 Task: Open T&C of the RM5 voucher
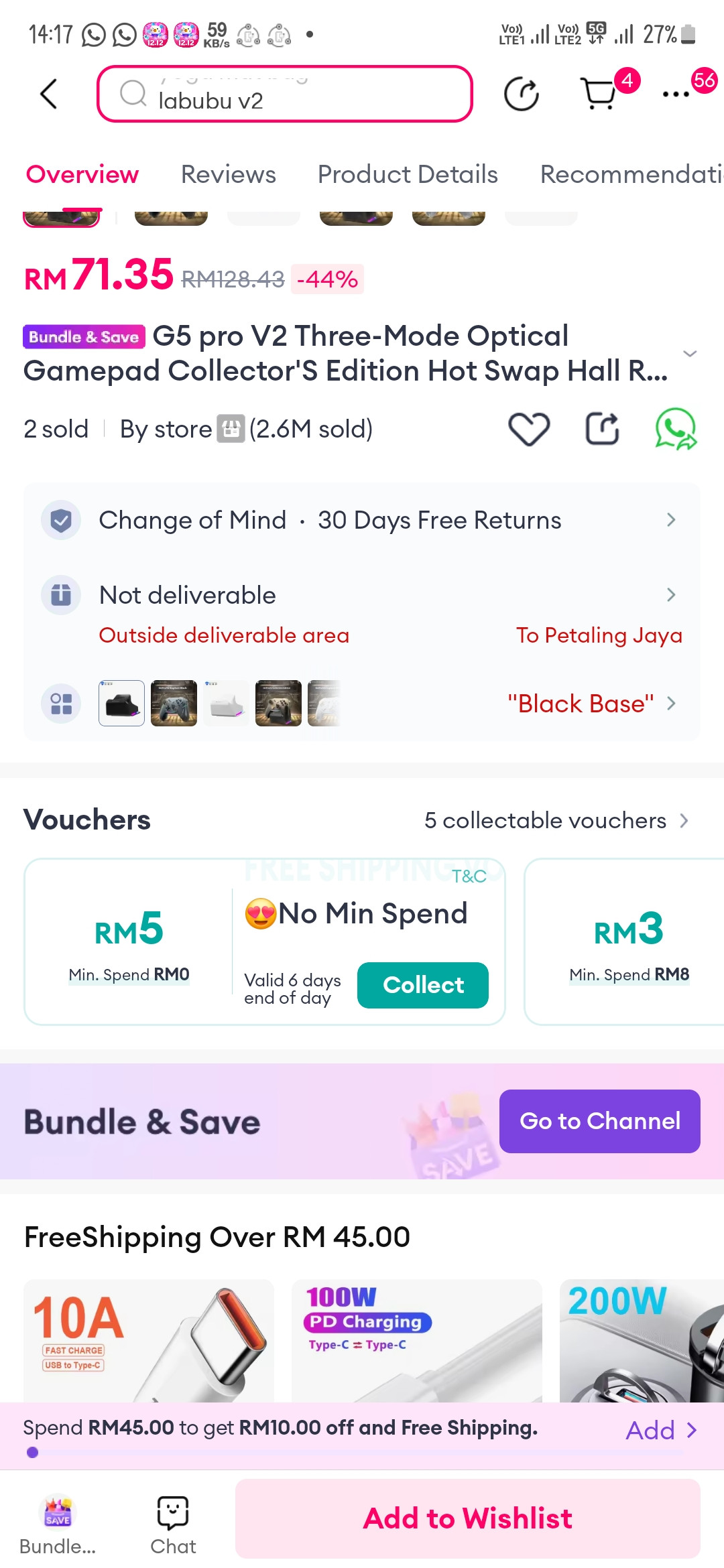click(469, 876)
